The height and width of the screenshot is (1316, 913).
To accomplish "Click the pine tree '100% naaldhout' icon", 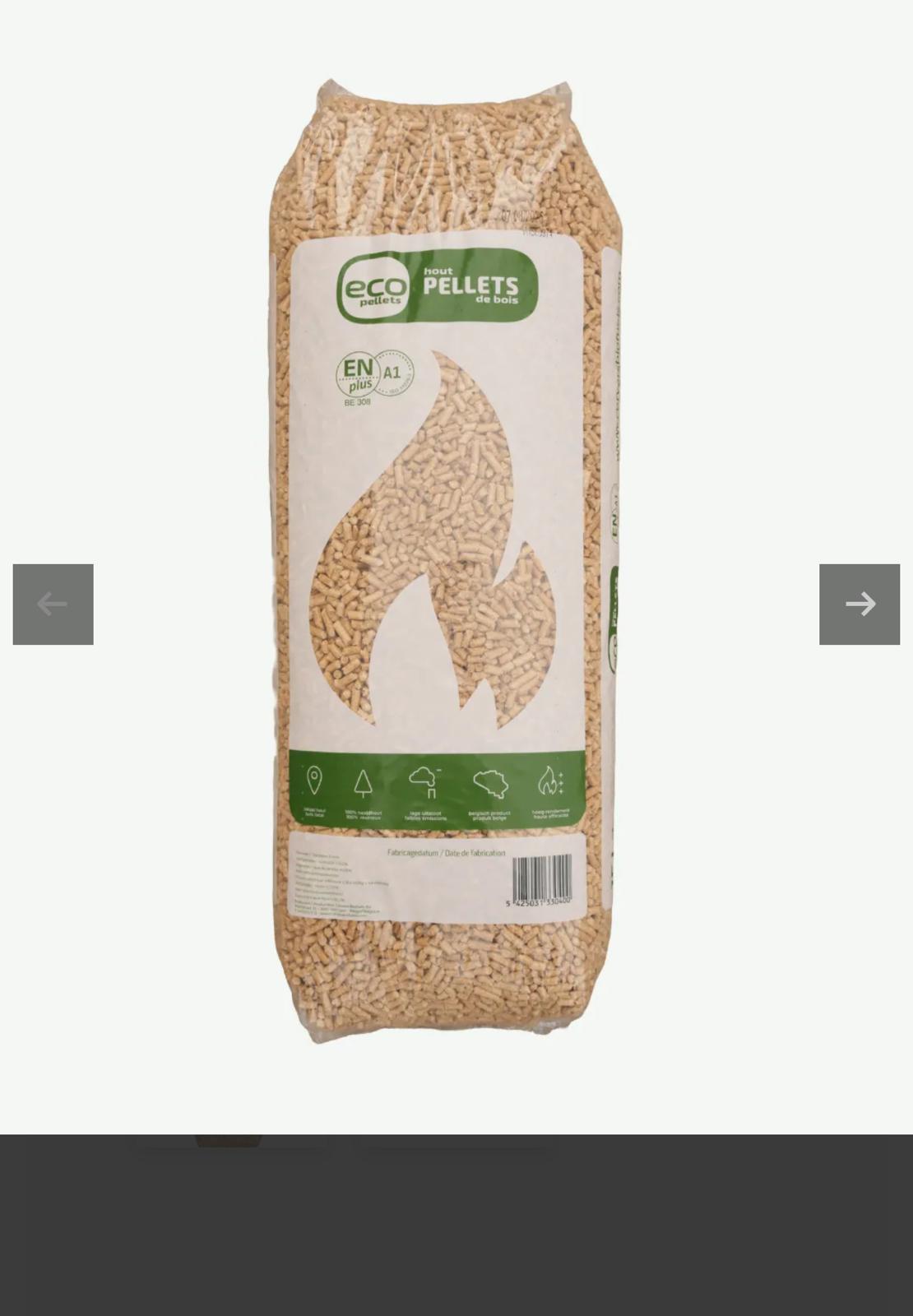I will [x=362, y=781].
